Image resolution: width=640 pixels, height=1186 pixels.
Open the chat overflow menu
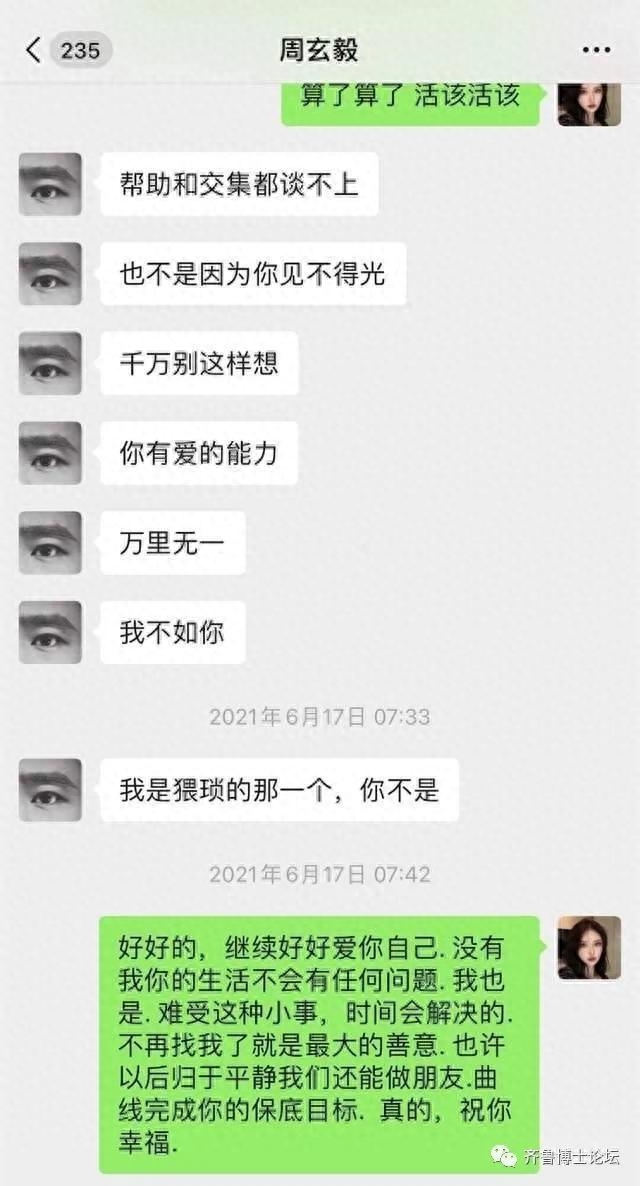(596, 50)
